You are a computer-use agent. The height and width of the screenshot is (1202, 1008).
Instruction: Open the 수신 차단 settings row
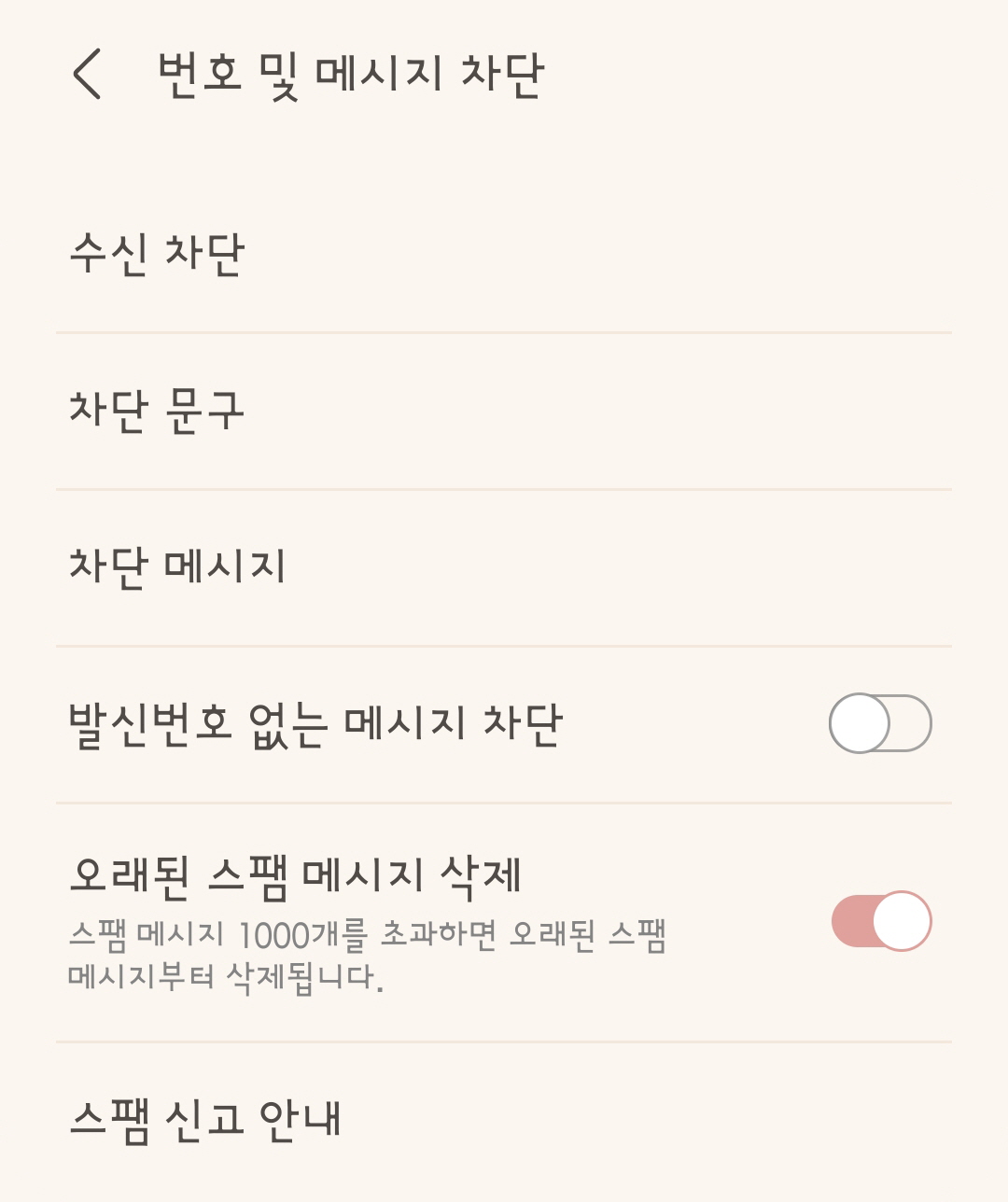pyautogui.click(x=504, y=254)
